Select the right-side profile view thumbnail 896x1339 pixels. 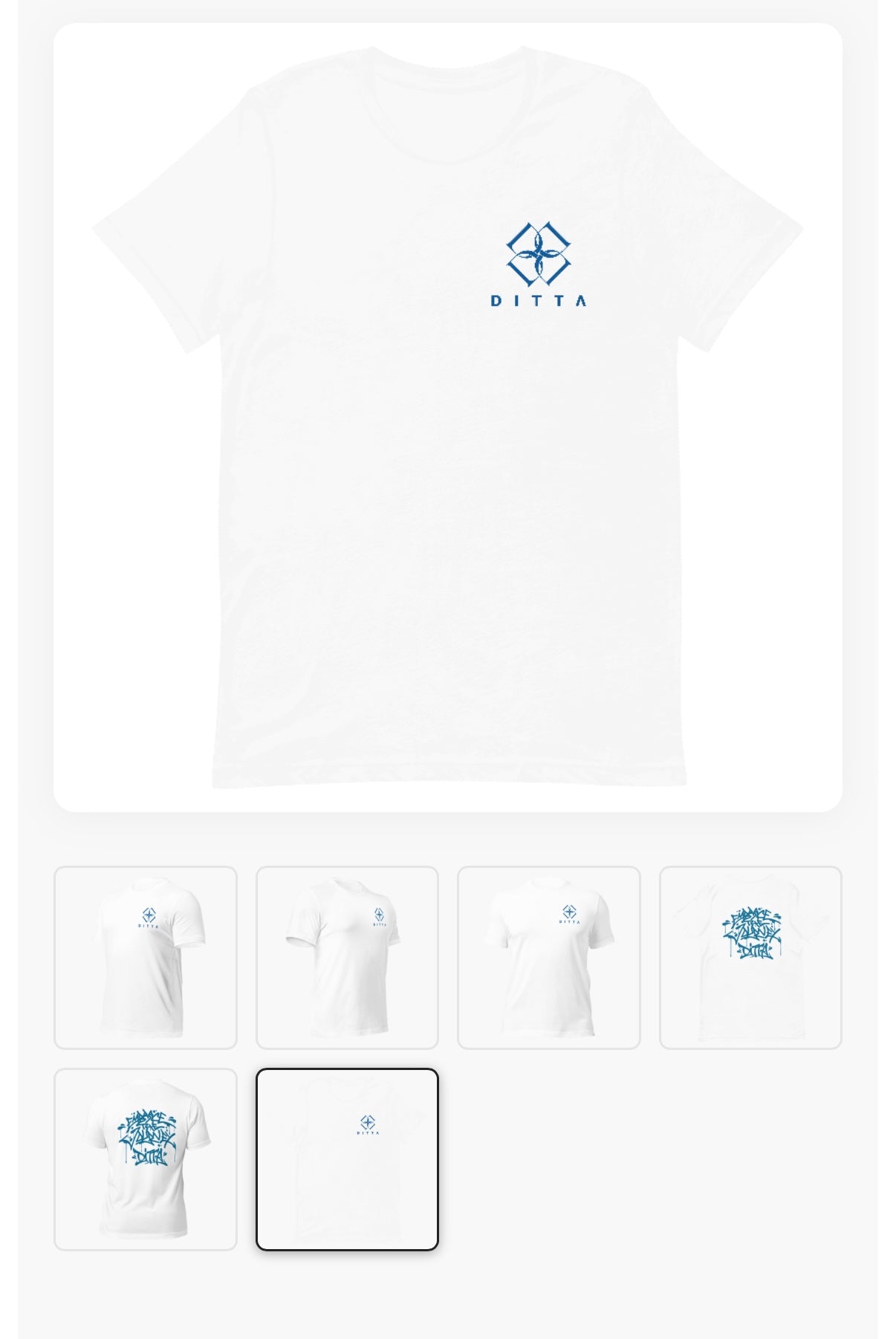347,957
